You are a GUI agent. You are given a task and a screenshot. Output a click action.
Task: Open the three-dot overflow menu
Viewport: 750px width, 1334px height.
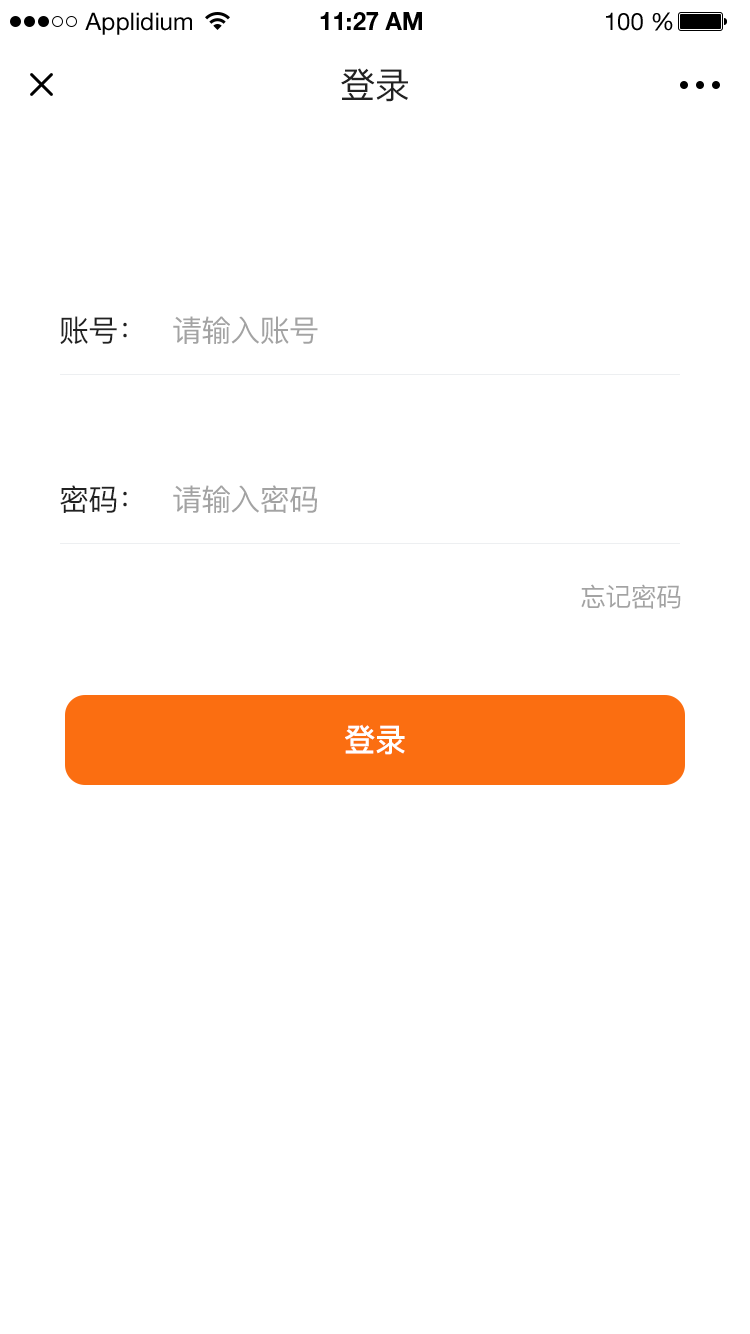(700, 85)
